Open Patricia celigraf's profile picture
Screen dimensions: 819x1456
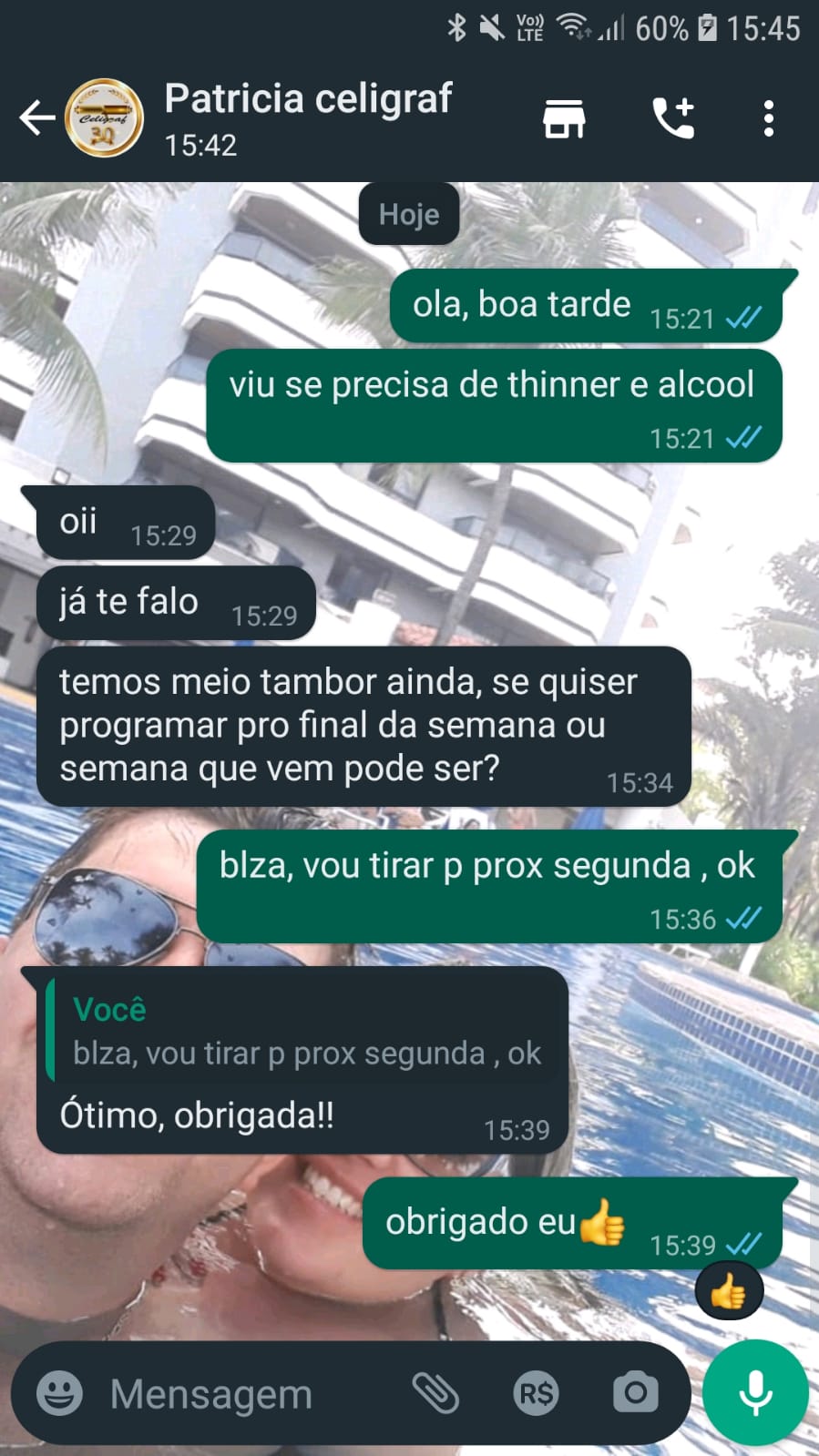(x=104, y=118)
